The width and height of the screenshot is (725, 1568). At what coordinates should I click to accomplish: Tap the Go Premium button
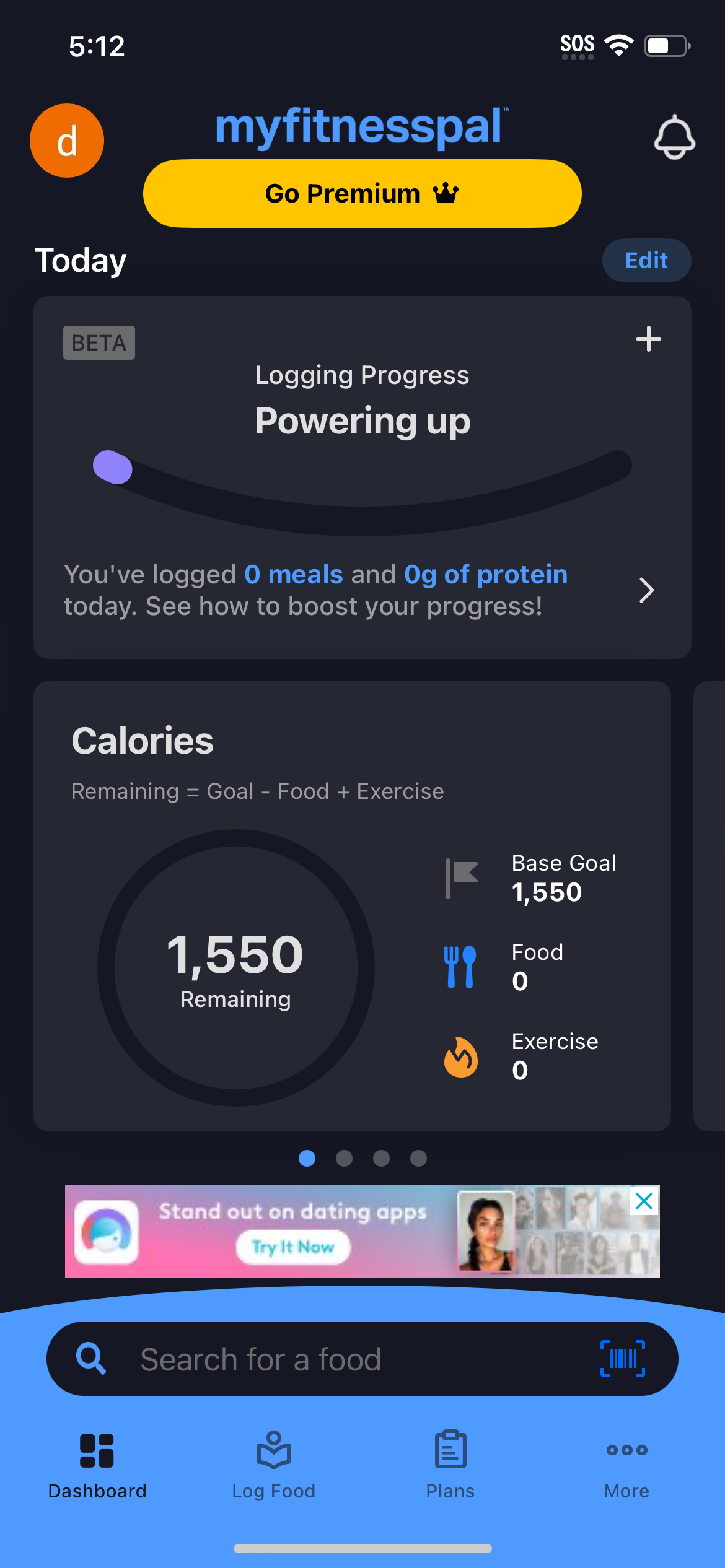click(362, 193)
